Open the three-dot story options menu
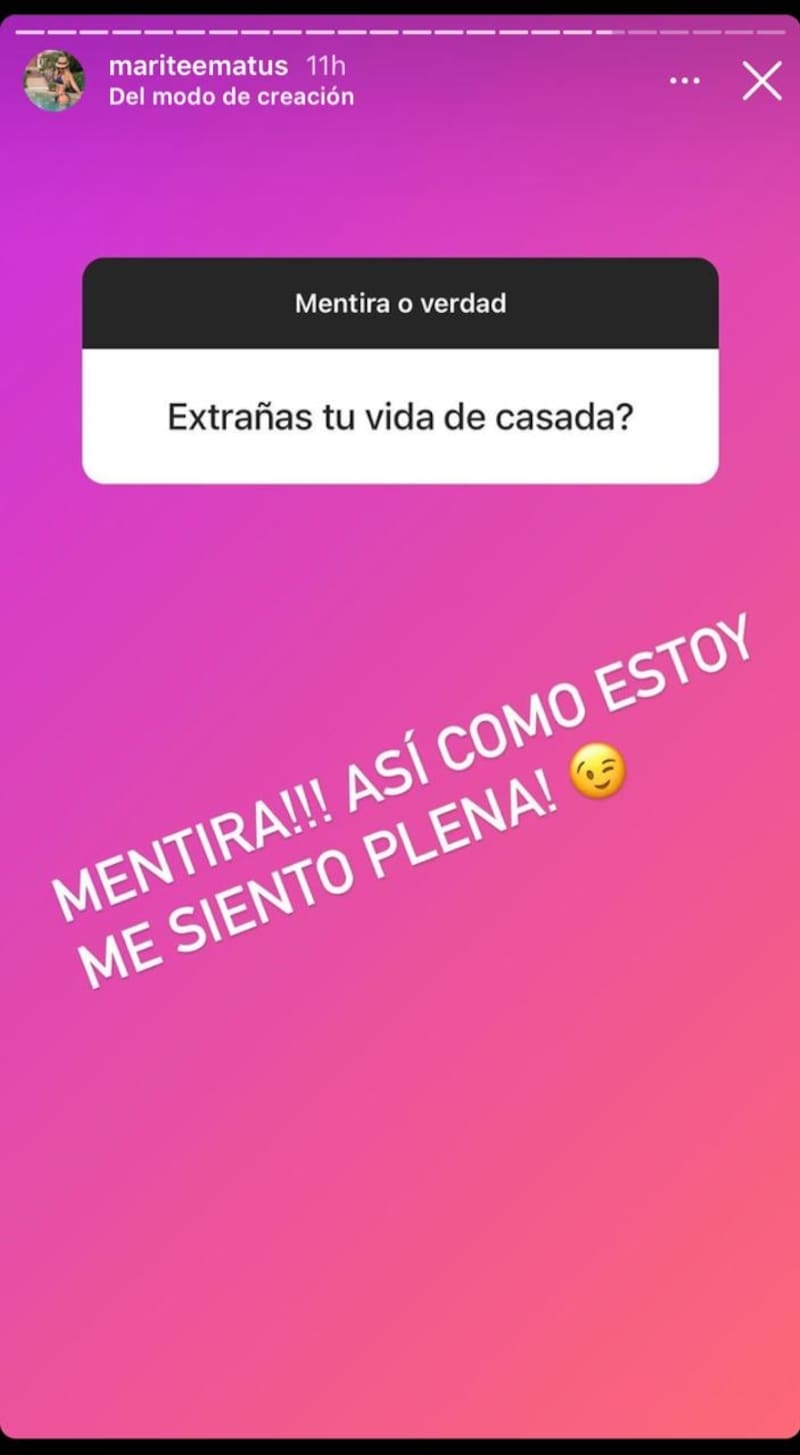Viewport: 800px width, 1455px height. pyautogui.click(x=684, y=81)
